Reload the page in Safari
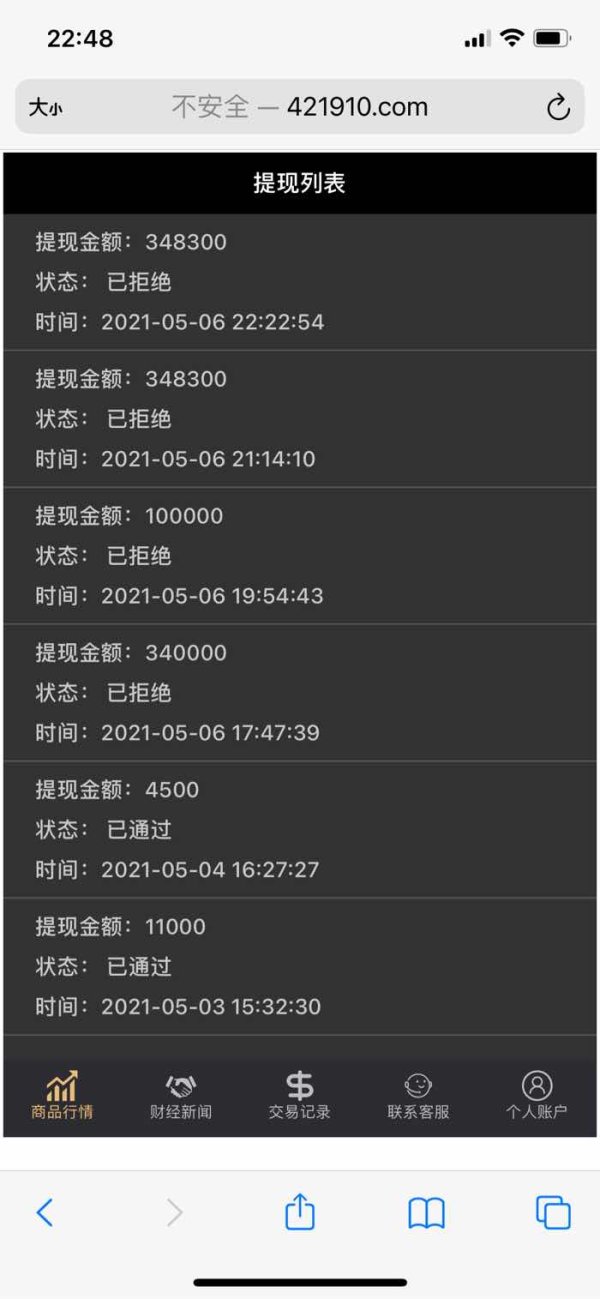The width and height of the screenshot is (600, 1299). 558,107
